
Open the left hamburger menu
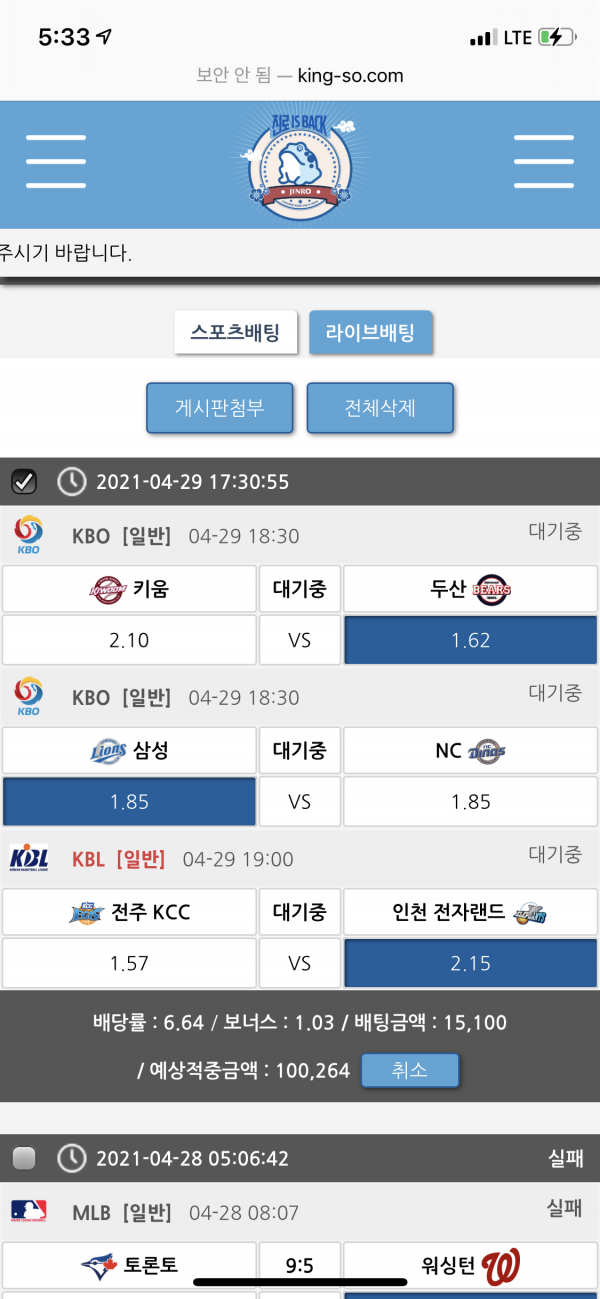(56, 161)
